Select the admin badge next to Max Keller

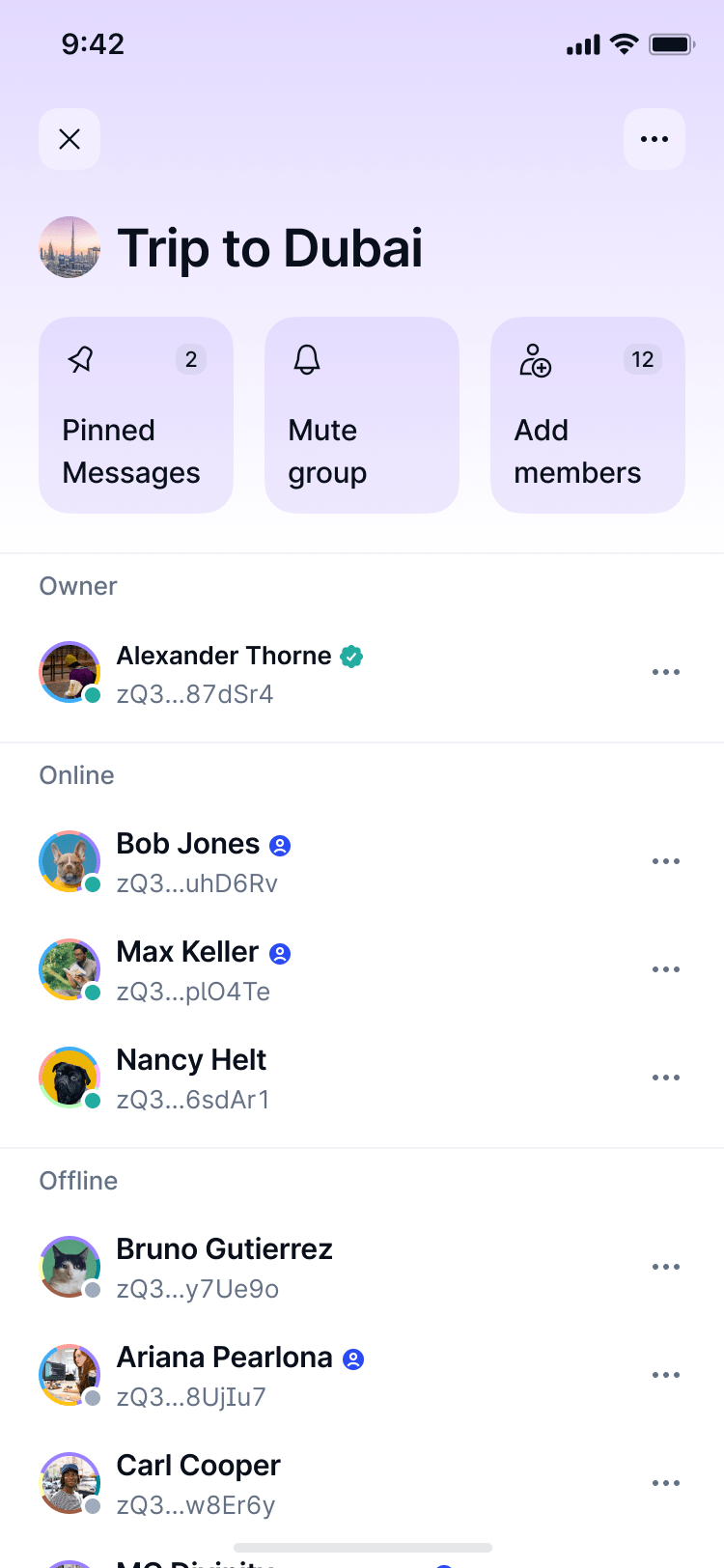(279, 952)
